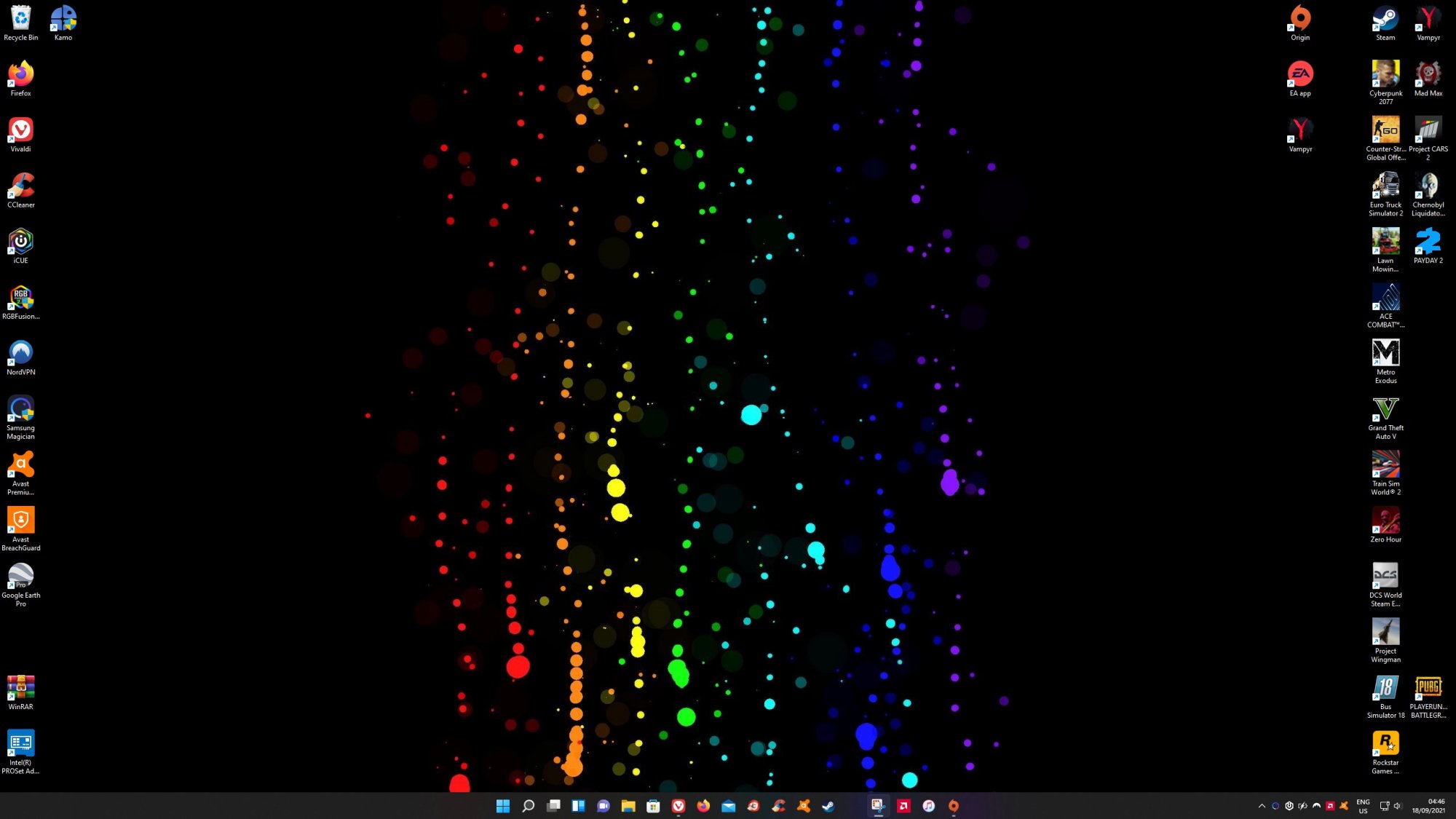The image size is (1456, 819).
Task: Open the Recycle Bin
Action: tap(20, 22)
